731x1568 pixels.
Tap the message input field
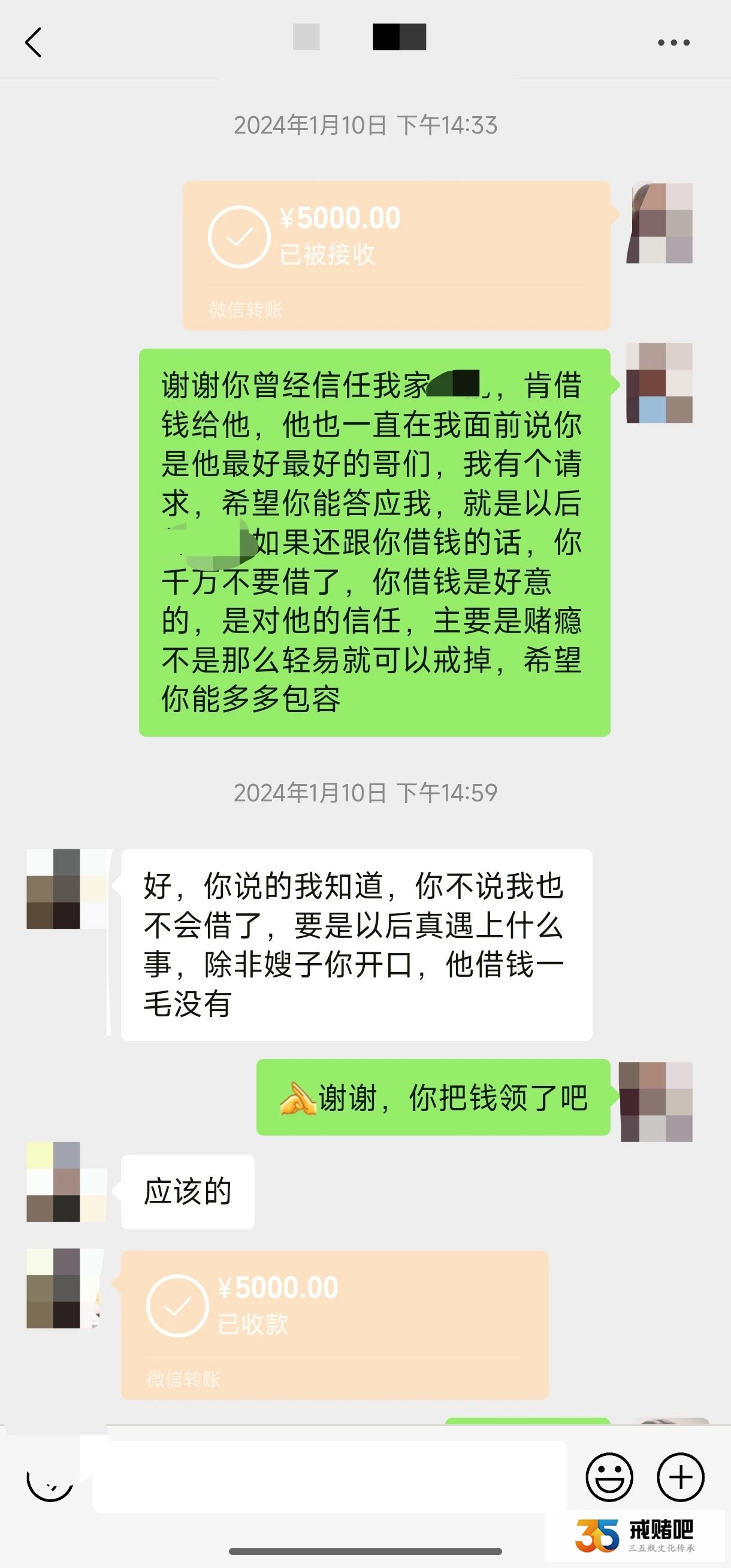click(329, 1478)
